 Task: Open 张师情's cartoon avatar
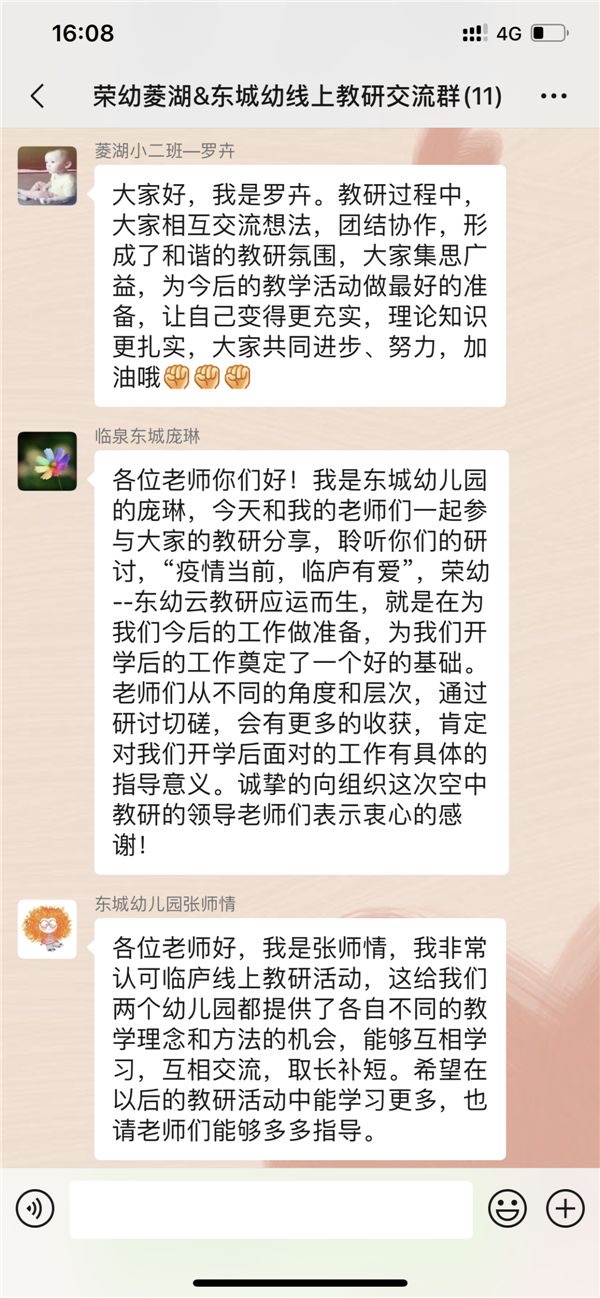point(47,928)
